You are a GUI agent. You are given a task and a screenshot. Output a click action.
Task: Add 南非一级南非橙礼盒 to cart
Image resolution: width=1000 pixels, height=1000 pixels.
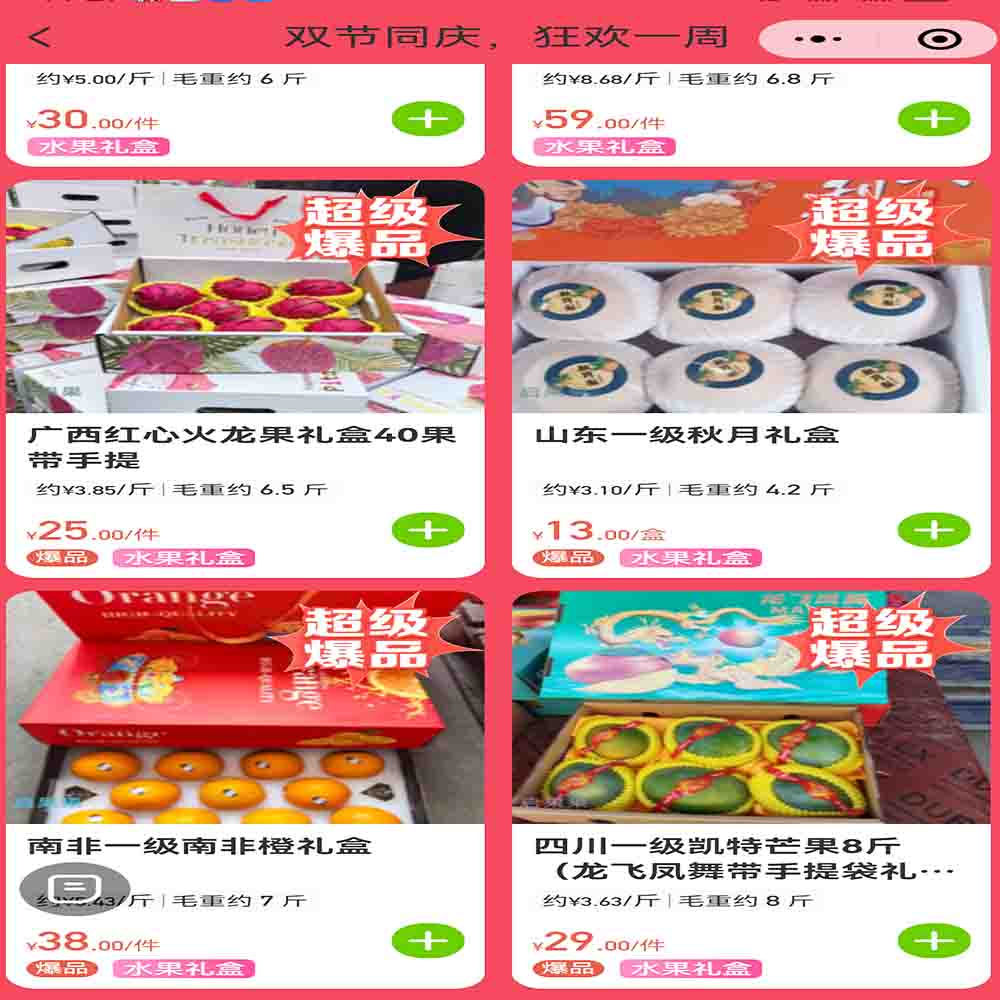[428, 941]
